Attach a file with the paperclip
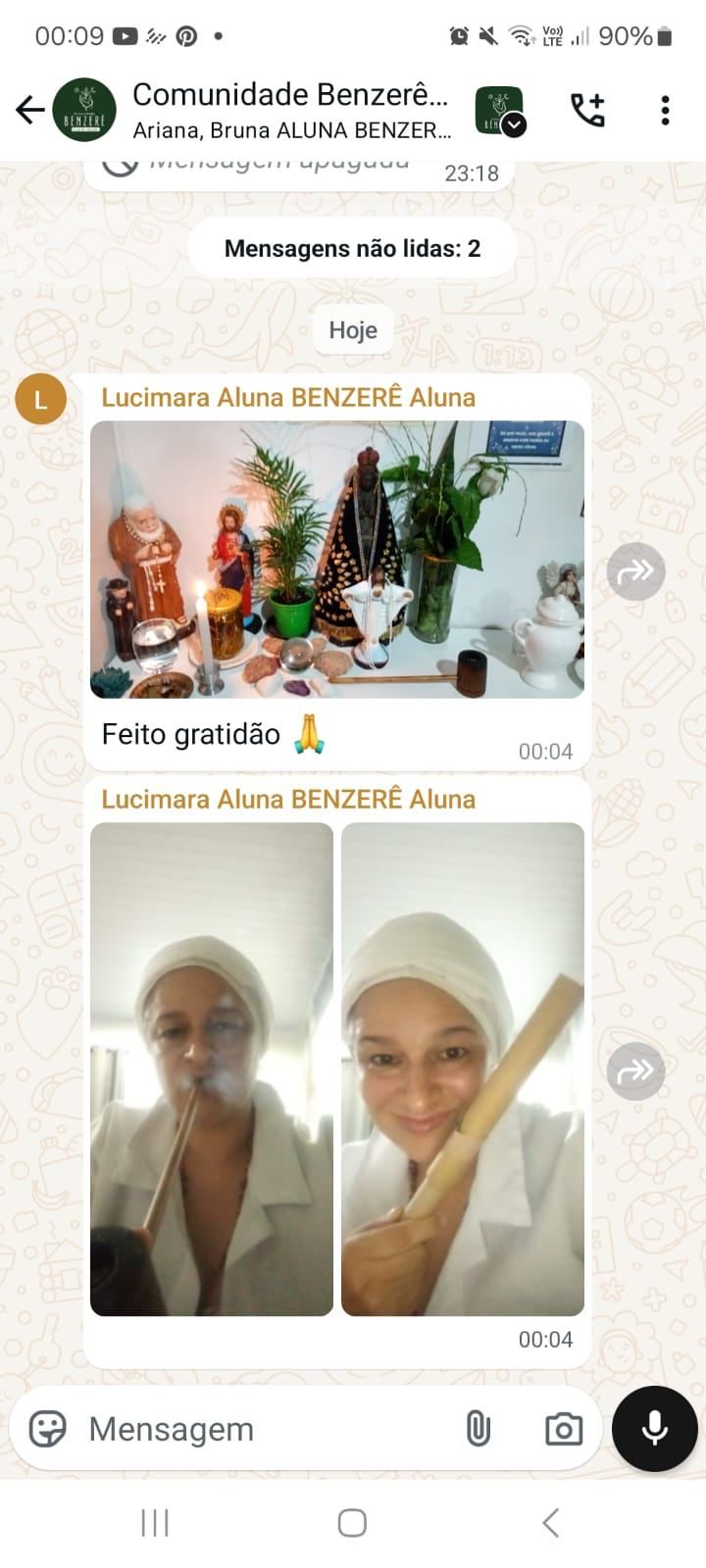 (478, 1429)
